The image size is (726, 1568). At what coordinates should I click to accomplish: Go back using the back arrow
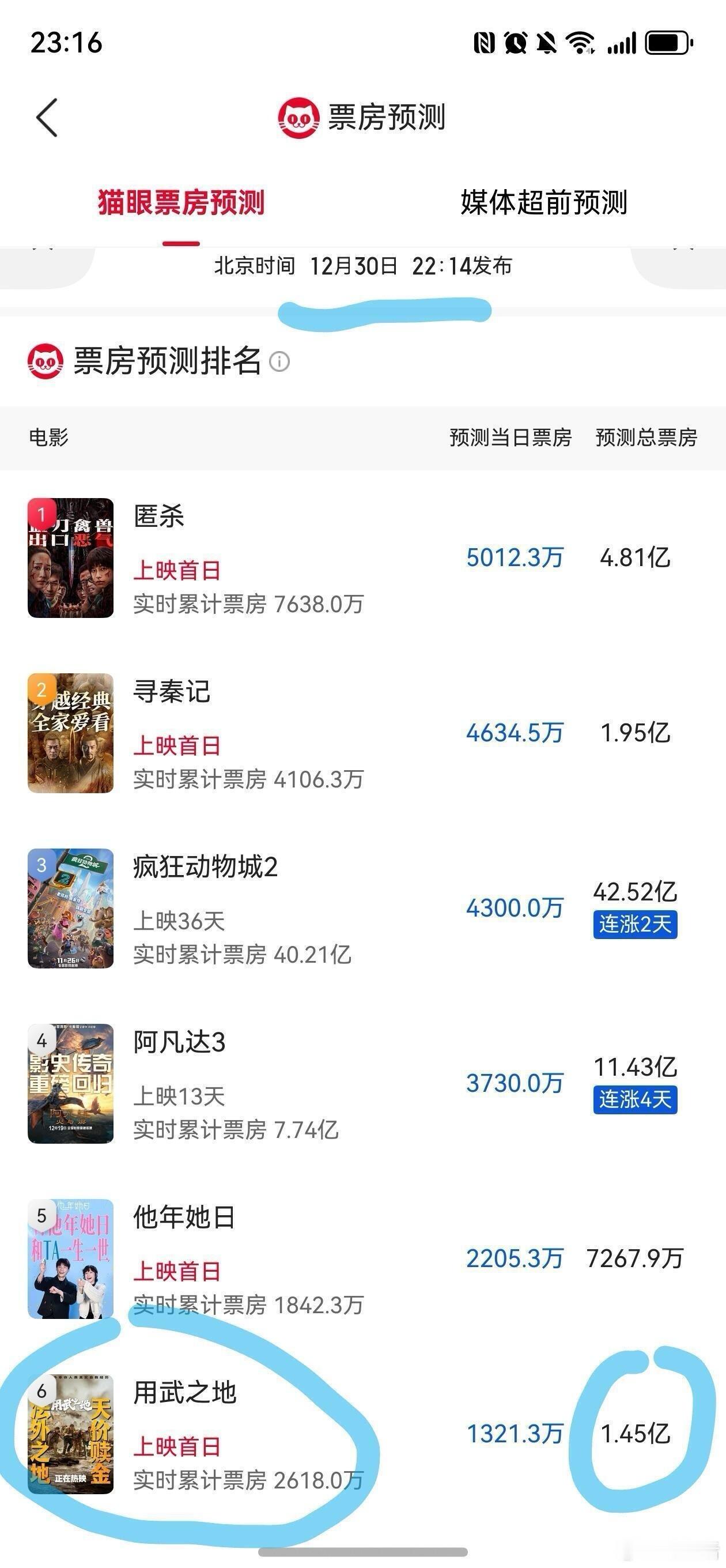tap(47, 118)
